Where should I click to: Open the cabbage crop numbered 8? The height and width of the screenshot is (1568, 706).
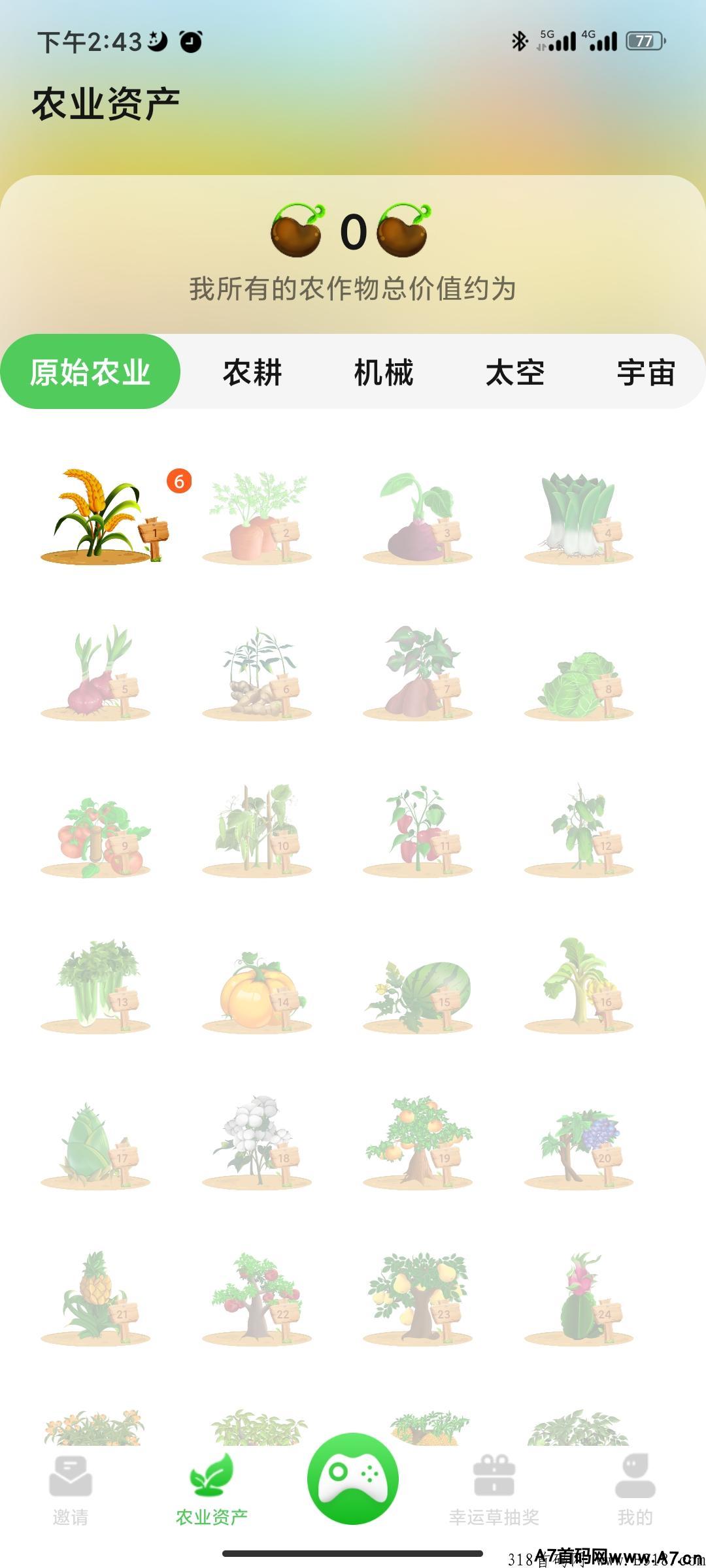click(x=579, y=685)
